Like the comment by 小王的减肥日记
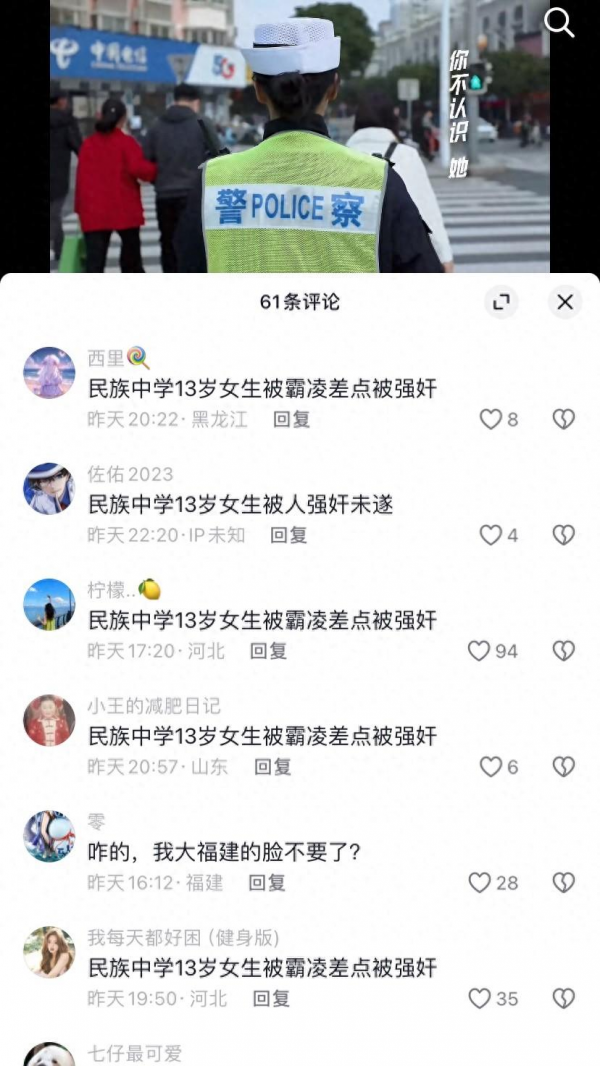 490,767
